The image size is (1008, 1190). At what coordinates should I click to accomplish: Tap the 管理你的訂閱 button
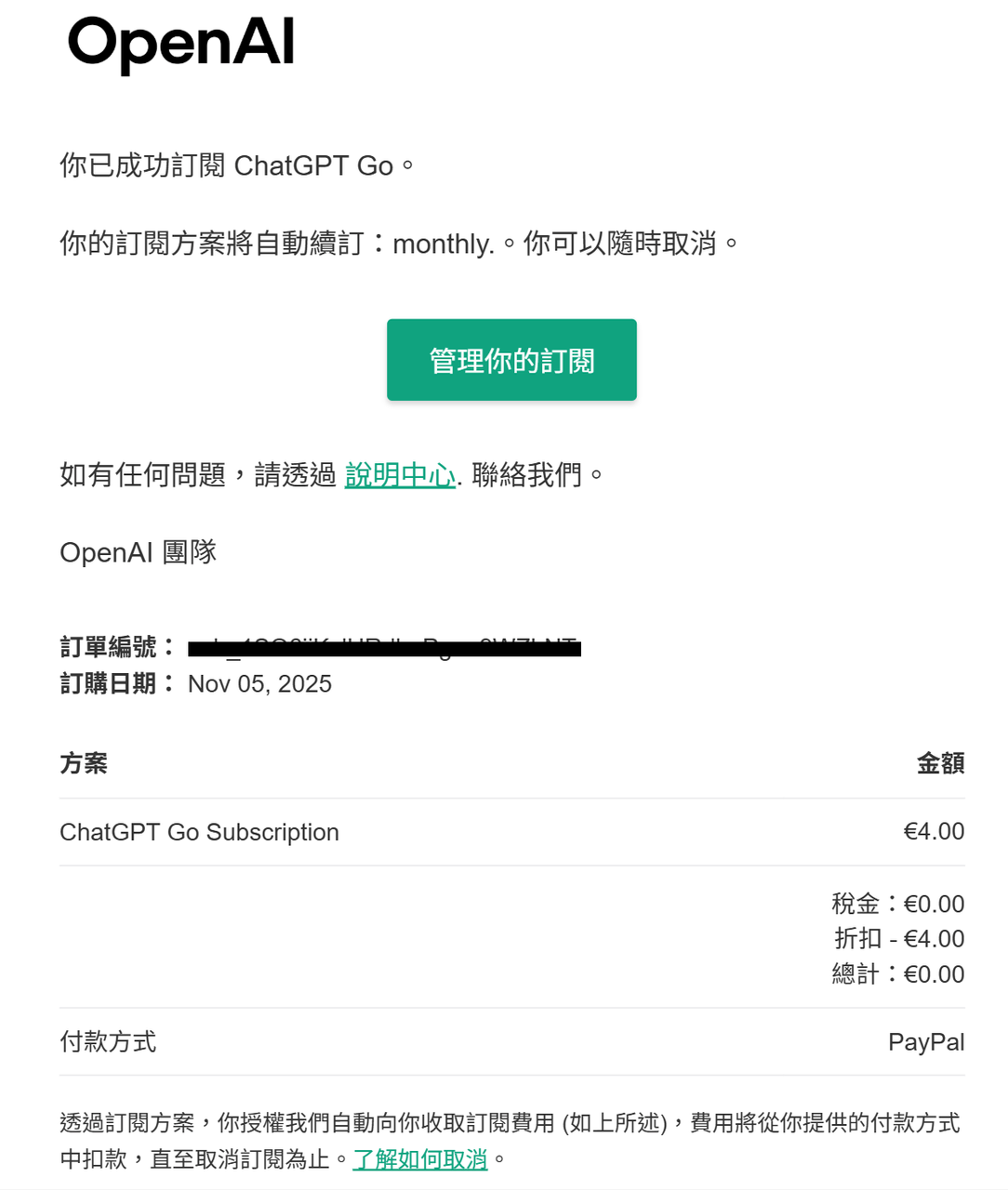tap(511, 361)
